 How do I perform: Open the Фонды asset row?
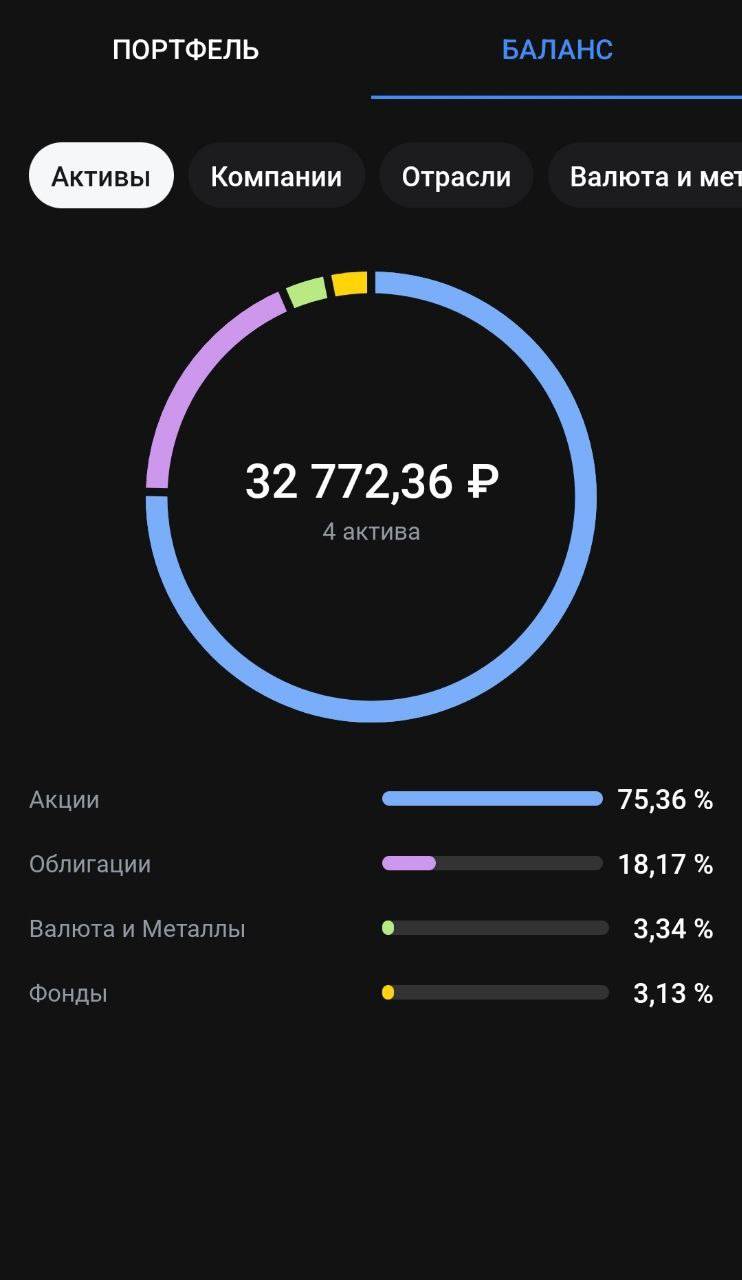tap(371, 994)
